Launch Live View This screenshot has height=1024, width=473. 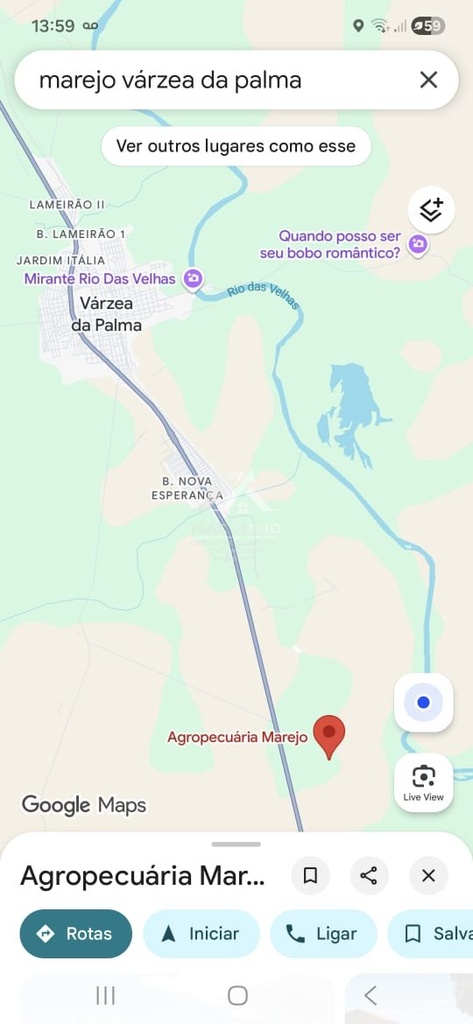[x=423, y=782]
